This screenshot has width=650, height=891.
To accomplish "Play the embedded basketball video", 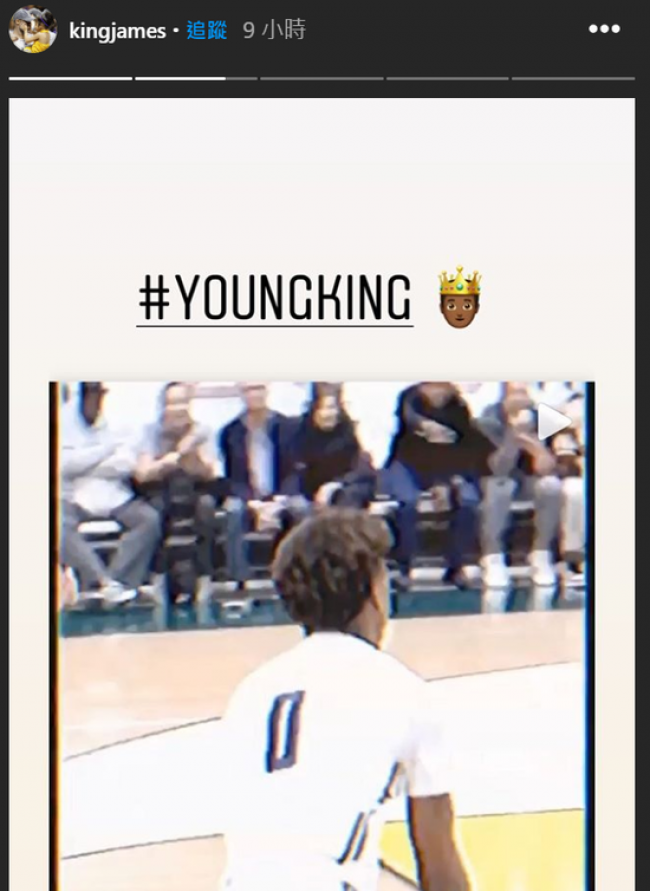I will click(x=553, y=422).
